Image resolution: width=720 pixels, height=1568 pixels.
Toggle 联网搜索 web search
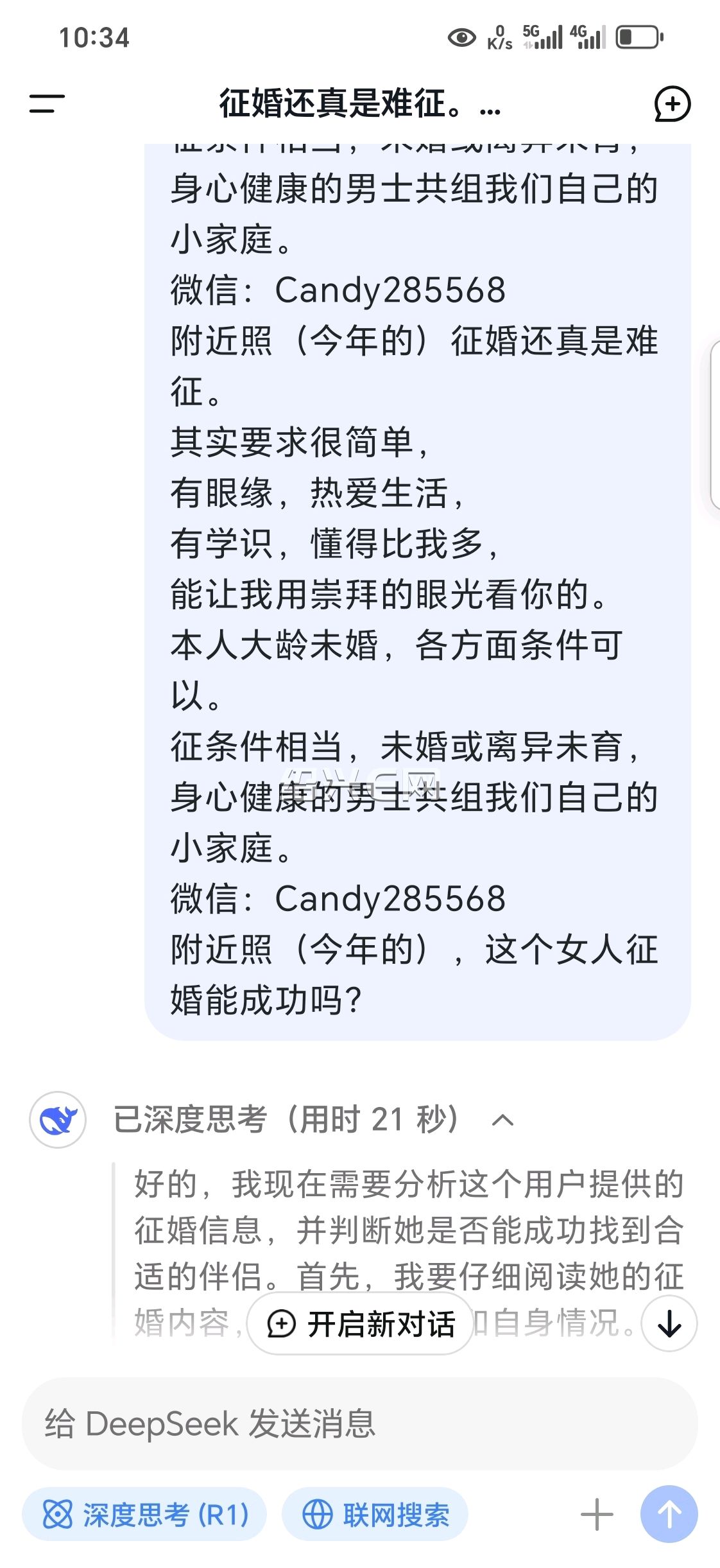[x=375, y=1515]
